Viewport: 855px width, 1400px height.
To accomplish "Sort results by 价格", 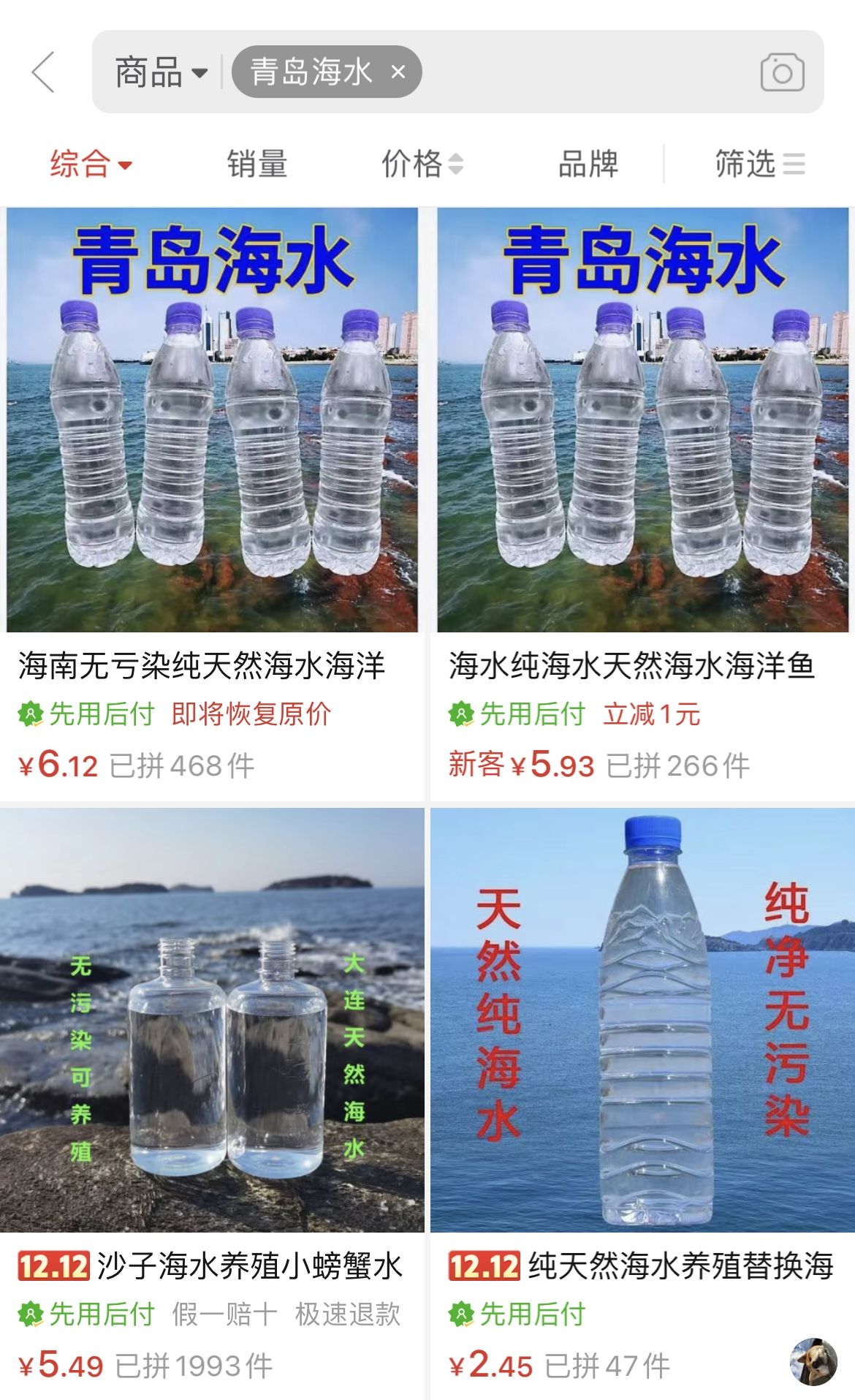I will 422,163.
